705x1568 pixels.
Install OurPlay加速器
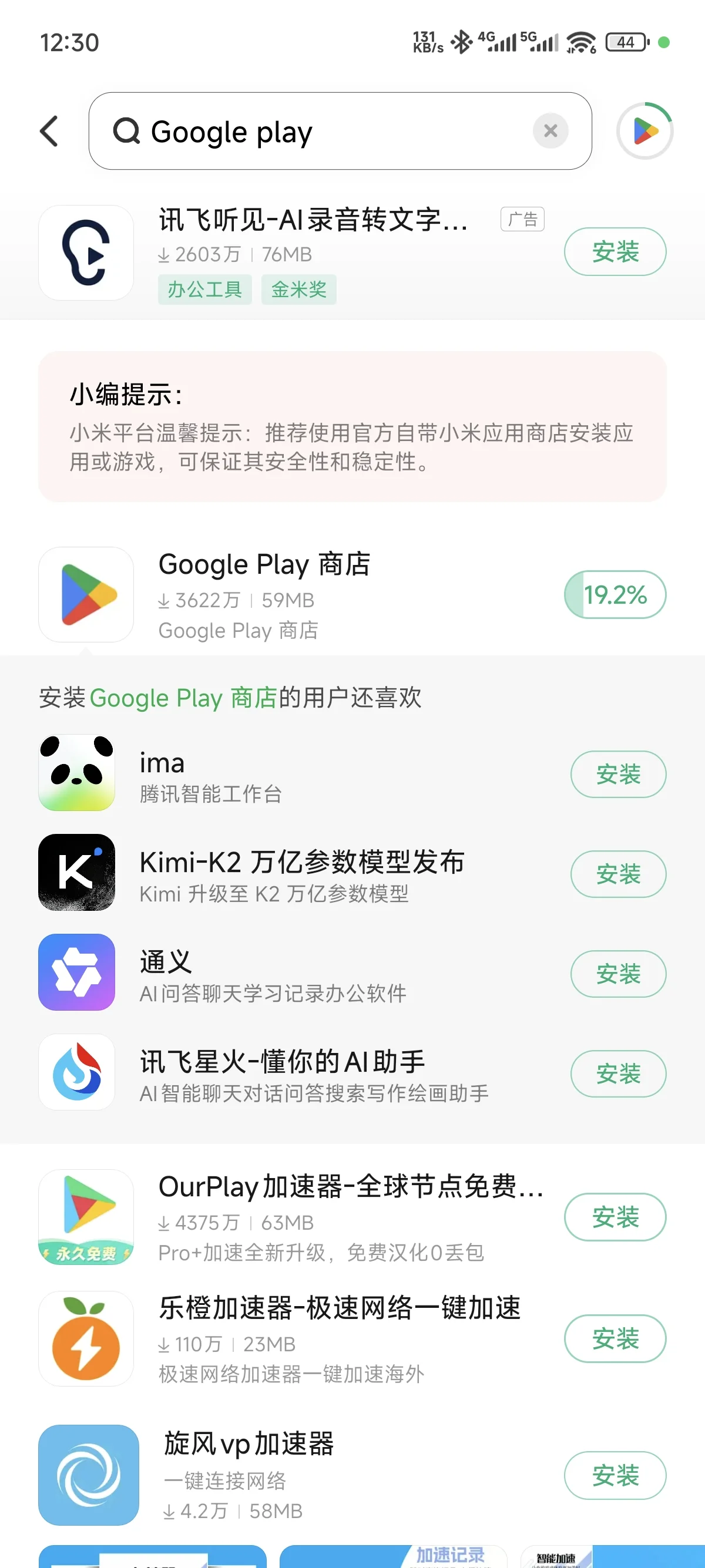pyautogui.click(x=615, y=1217)
